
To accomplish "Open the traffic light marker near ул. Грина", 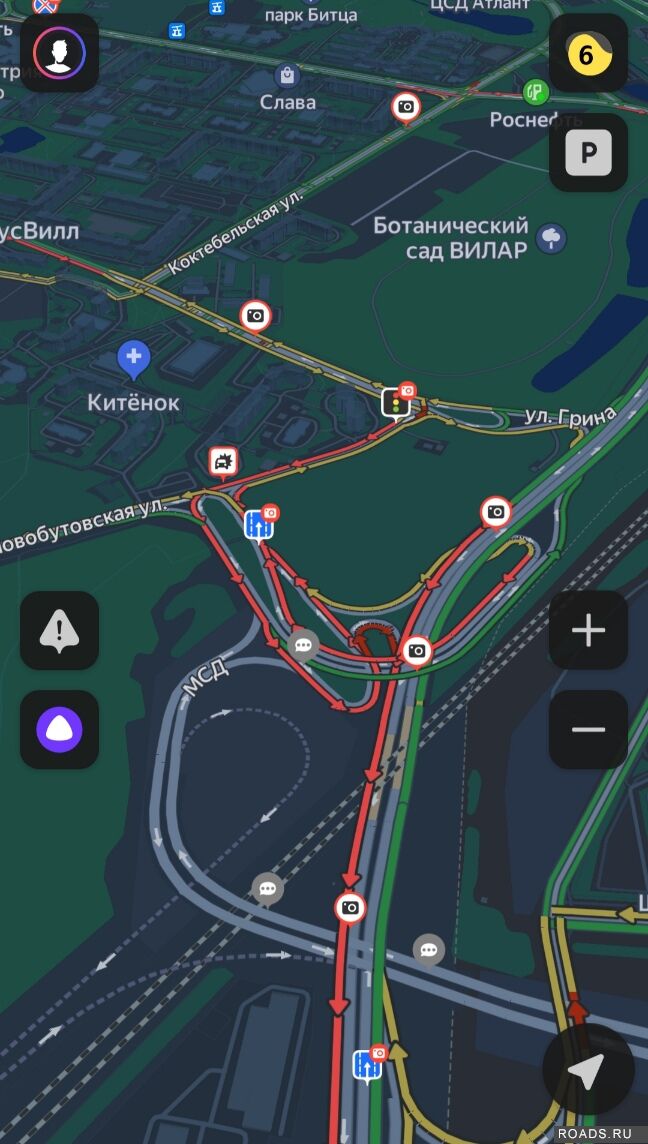I will [x=396, y=403].
